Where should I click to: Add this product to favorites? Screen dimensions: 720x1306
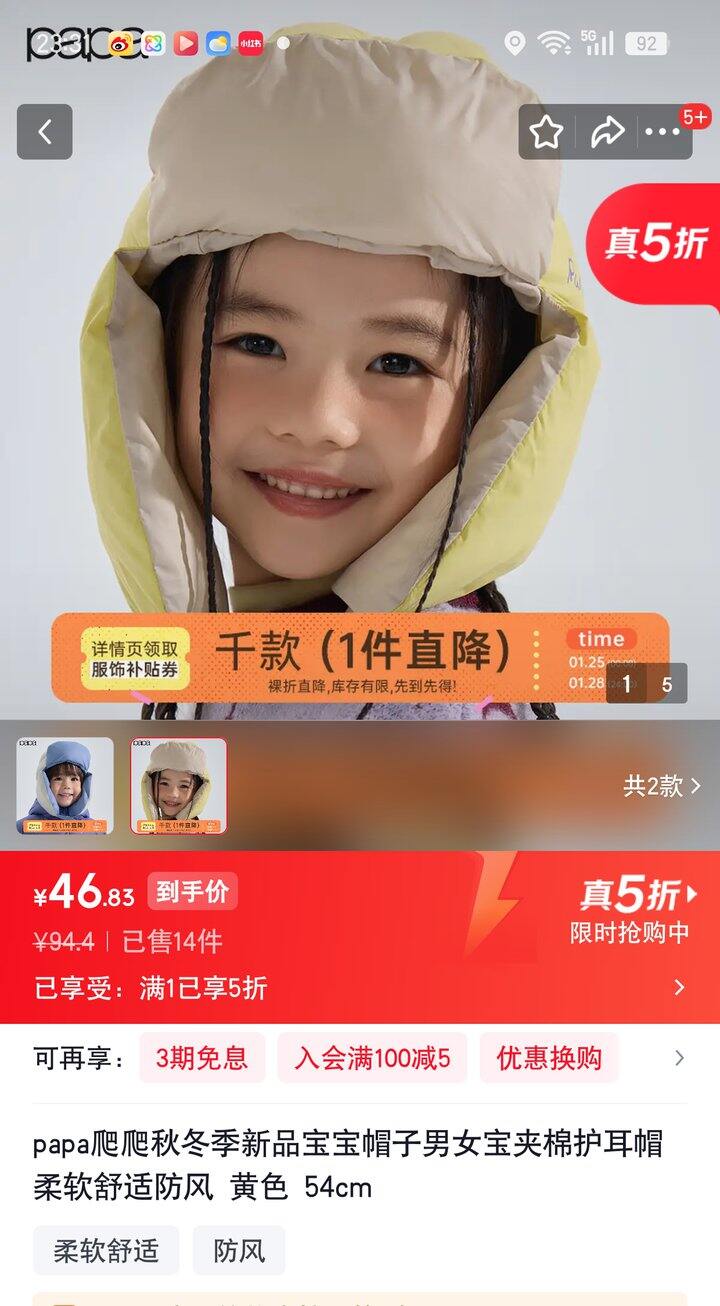point(546,132)
